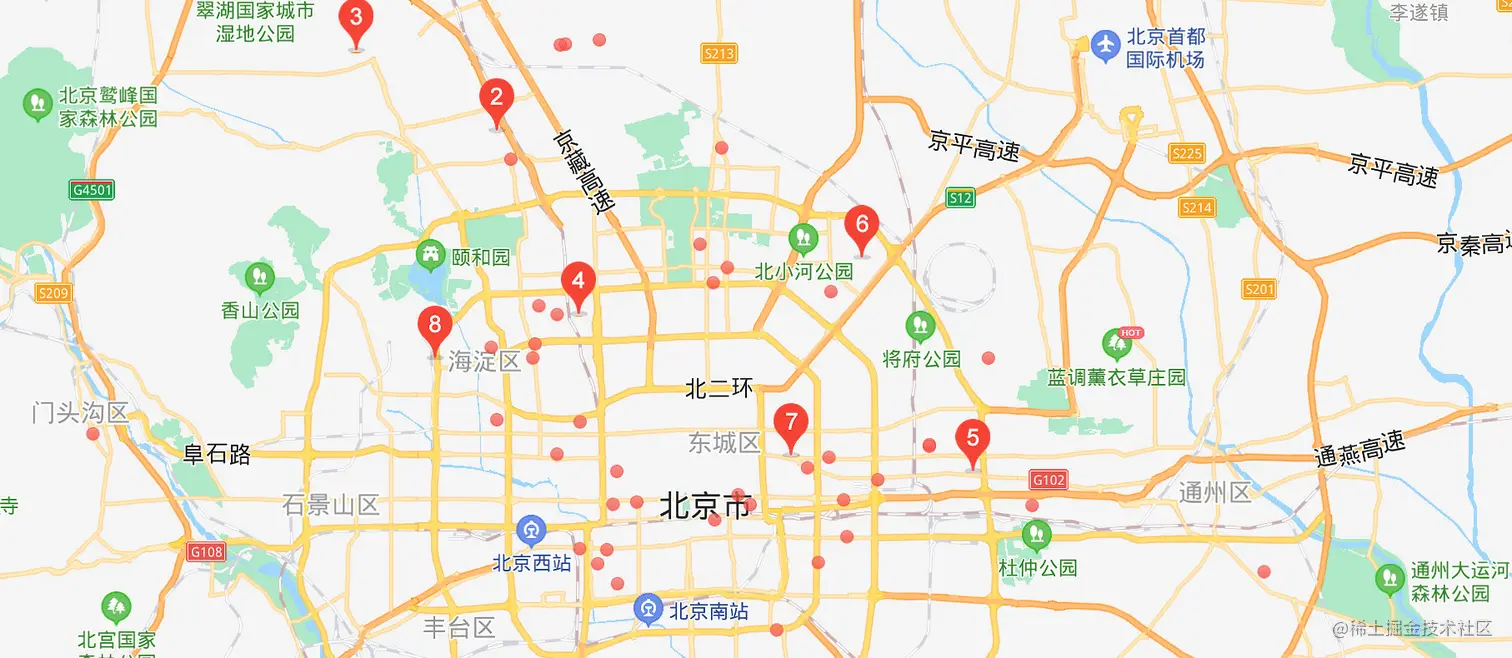The width and height of the screenshot is (1512, 658).
Task: Select the map marker numbered 3
Action: coord(356,18)
